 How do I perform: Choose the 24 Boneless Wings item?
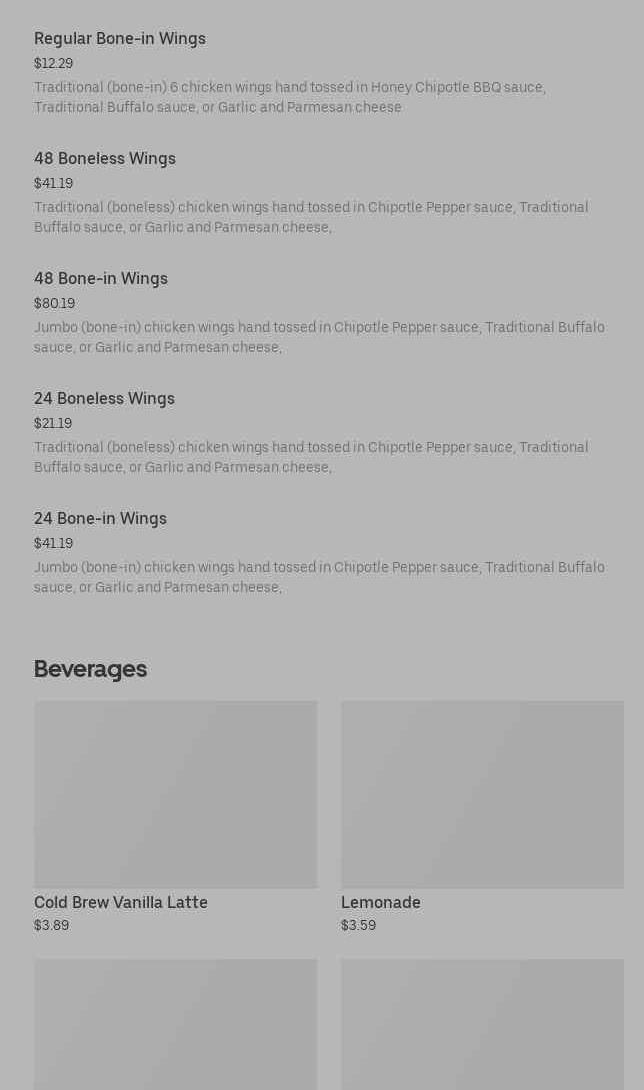[322, 432]
